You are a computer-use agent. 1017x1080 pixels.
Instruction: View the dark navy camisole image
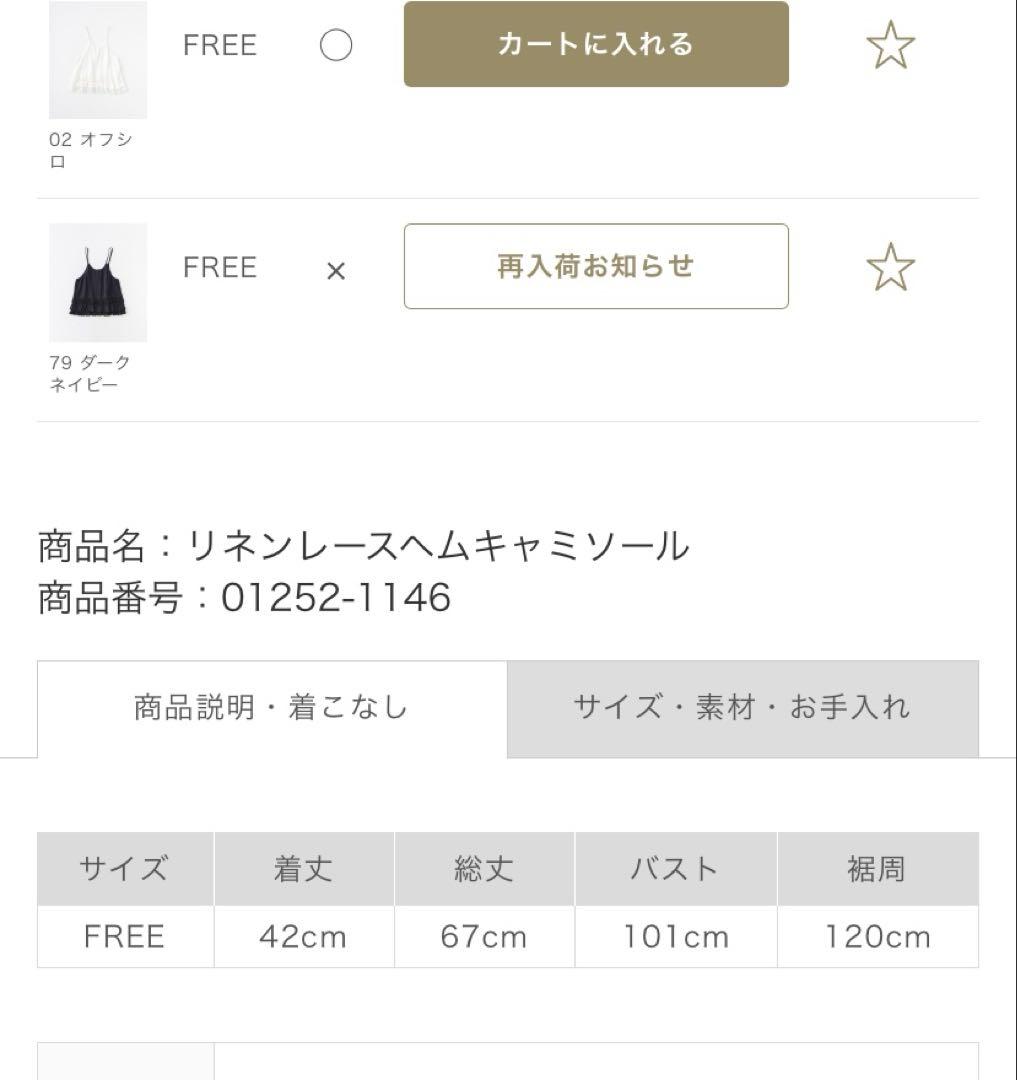[x=98, y=282]
